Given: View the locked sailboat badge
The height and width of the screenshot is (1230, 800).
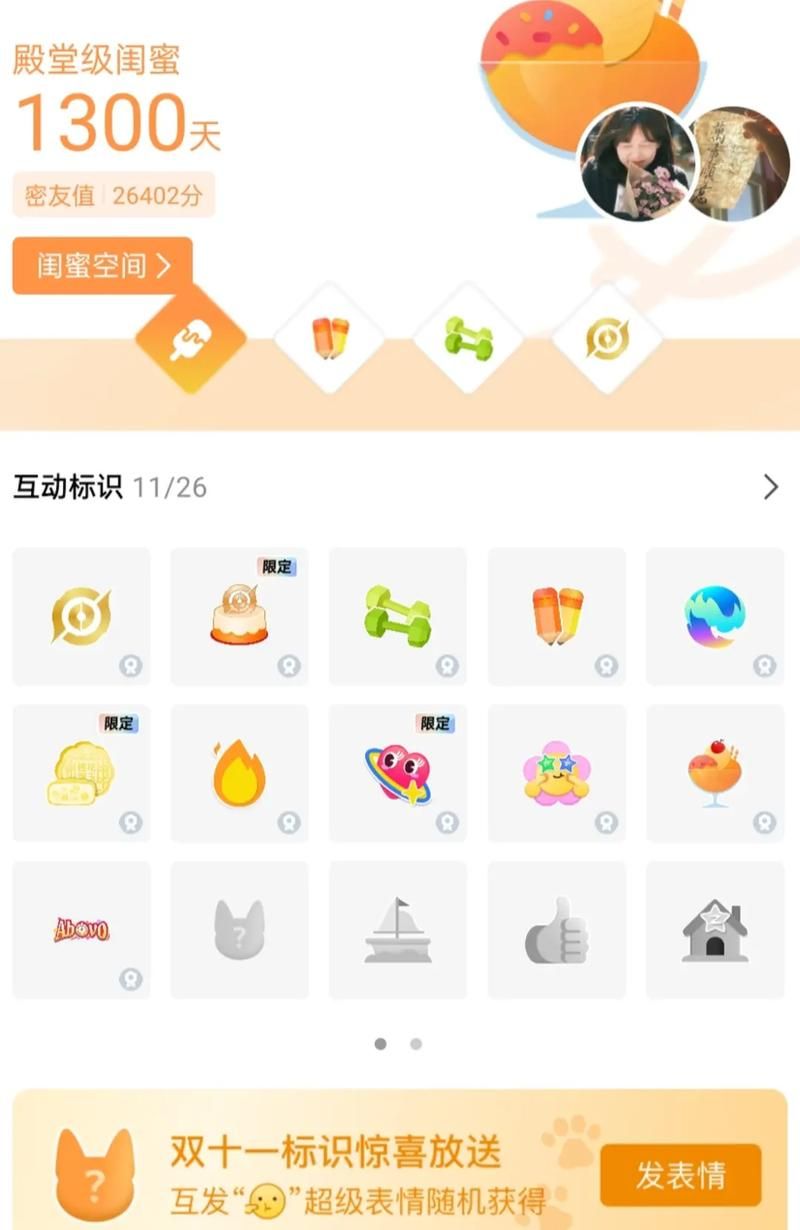Looking at the screenshot, I should (398, 930).
